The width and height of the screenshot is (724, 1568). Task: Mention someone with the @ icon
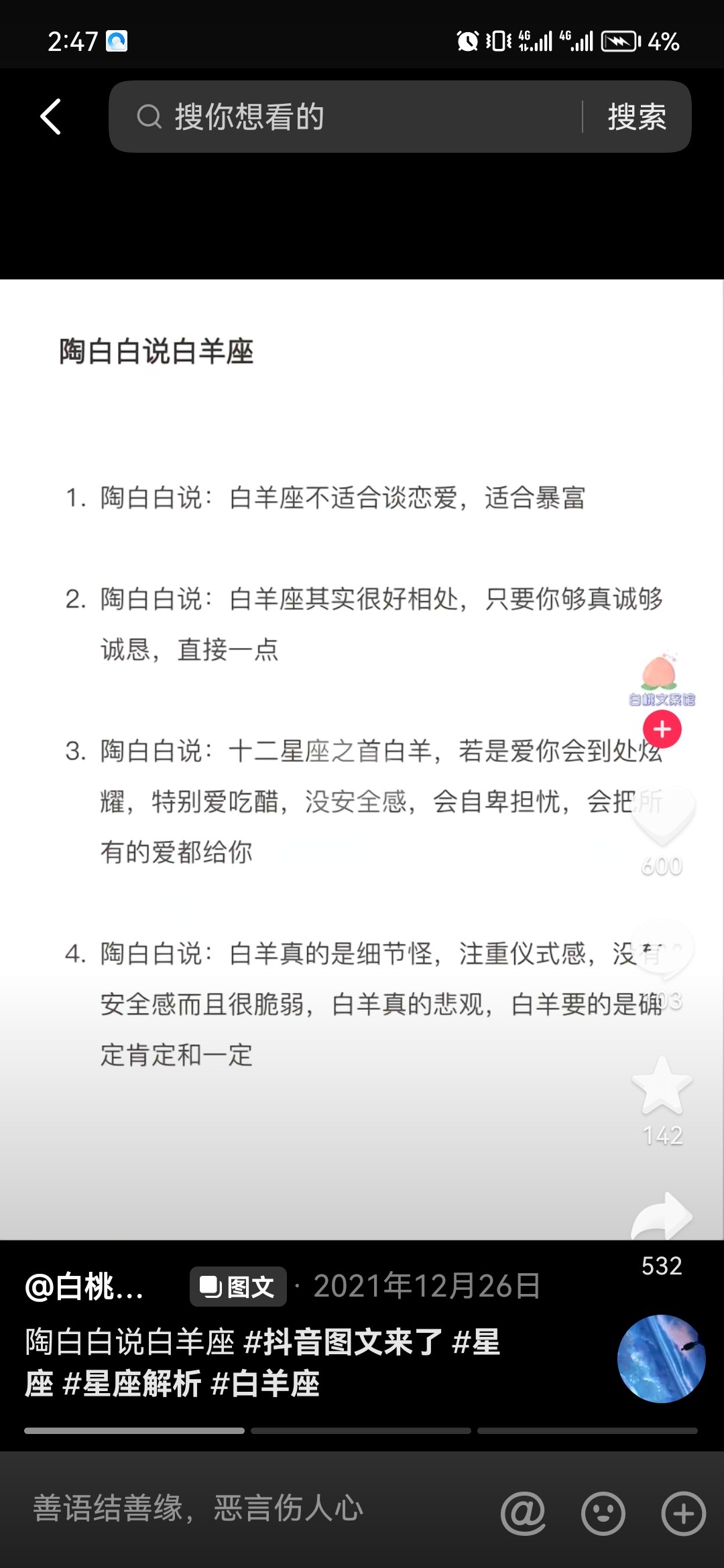coord(523,1512)
